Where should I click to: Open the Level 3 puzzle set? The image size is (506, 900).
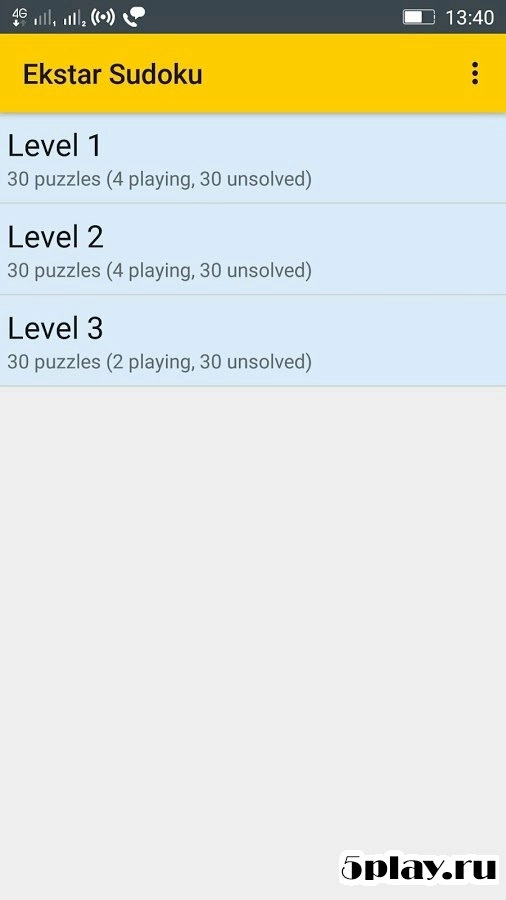click(x=253, y=340)
